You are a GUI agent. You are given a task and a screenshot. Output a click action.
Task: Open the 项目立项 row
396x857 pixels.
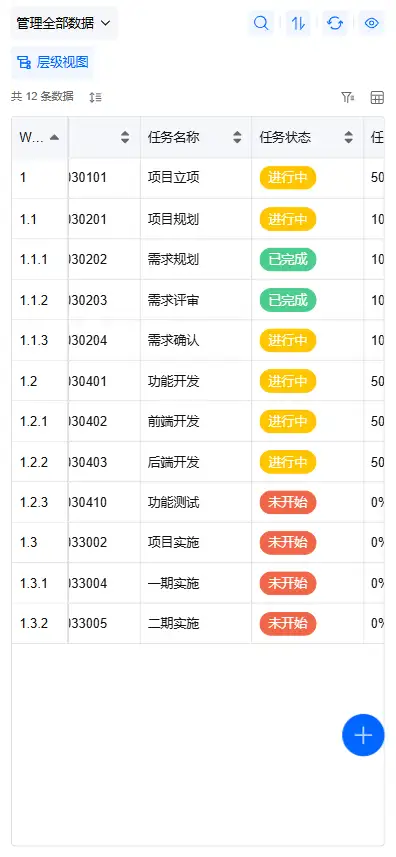[198, 178]
